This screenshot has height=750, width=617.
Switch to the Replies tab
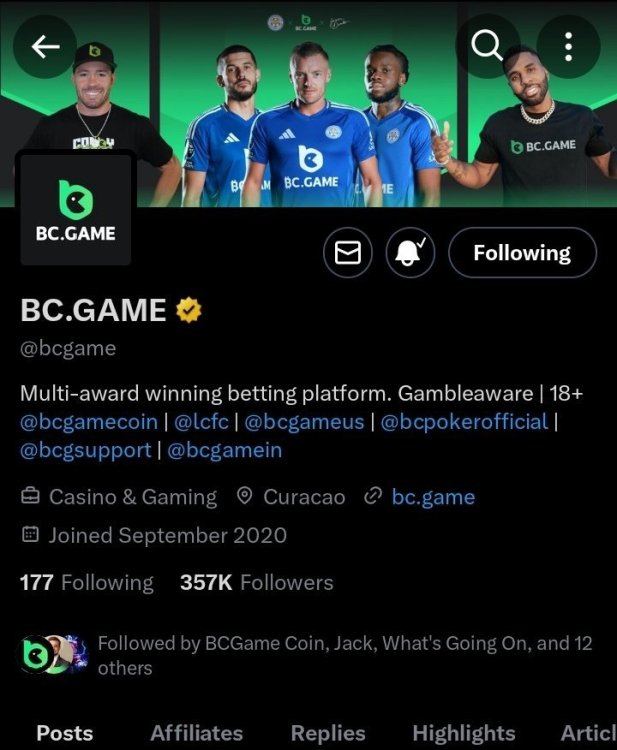pos(328,733)
